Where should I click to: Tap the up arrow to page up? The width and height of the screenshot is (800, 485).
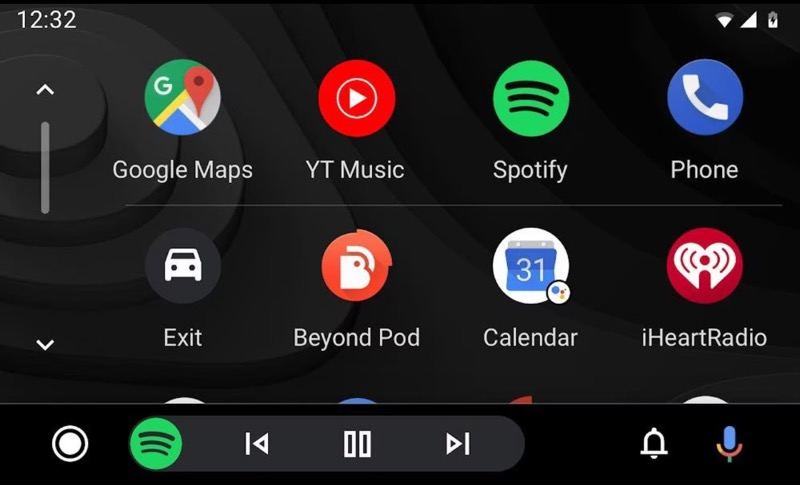(x=44, y=90)
